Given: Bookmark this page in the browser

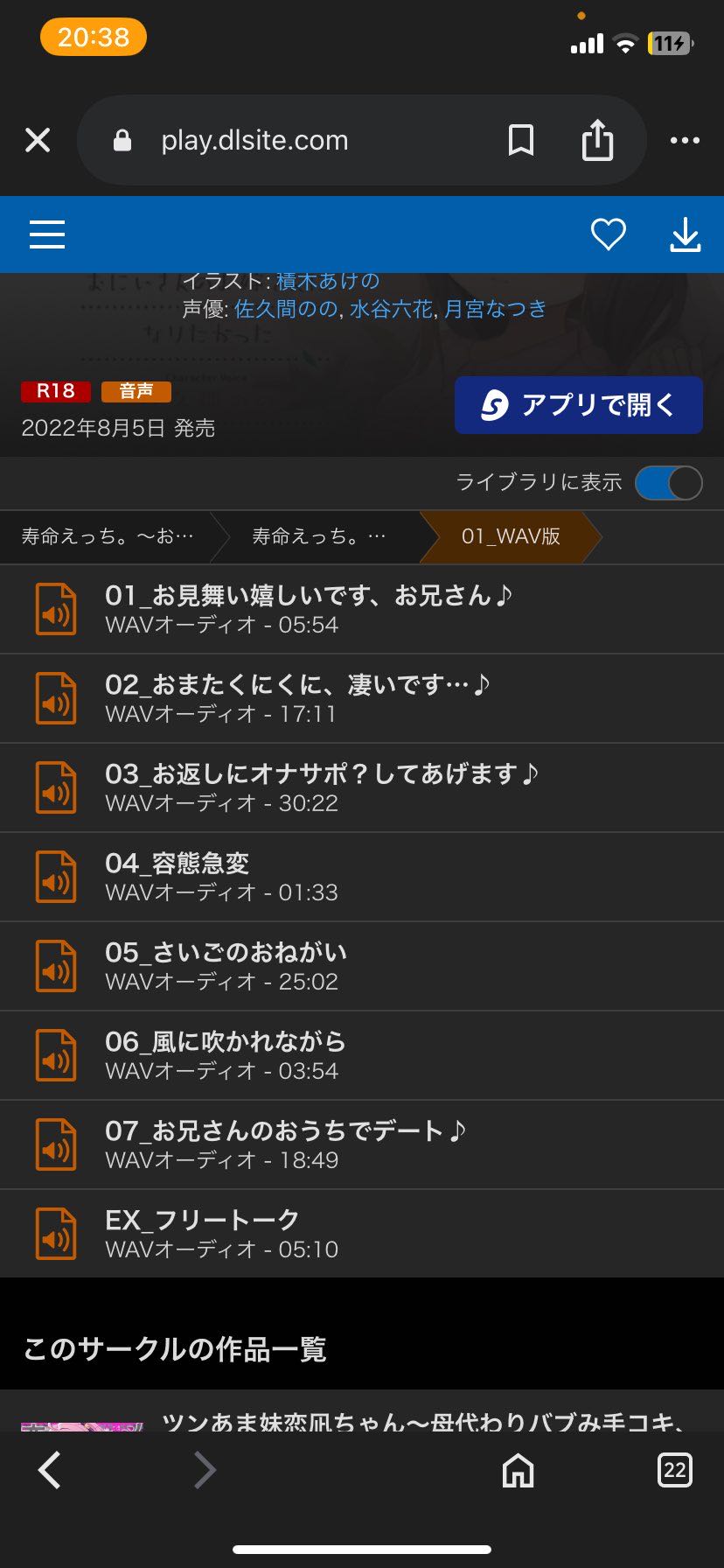Looking at the screenshot, I should tap(521, 140).
